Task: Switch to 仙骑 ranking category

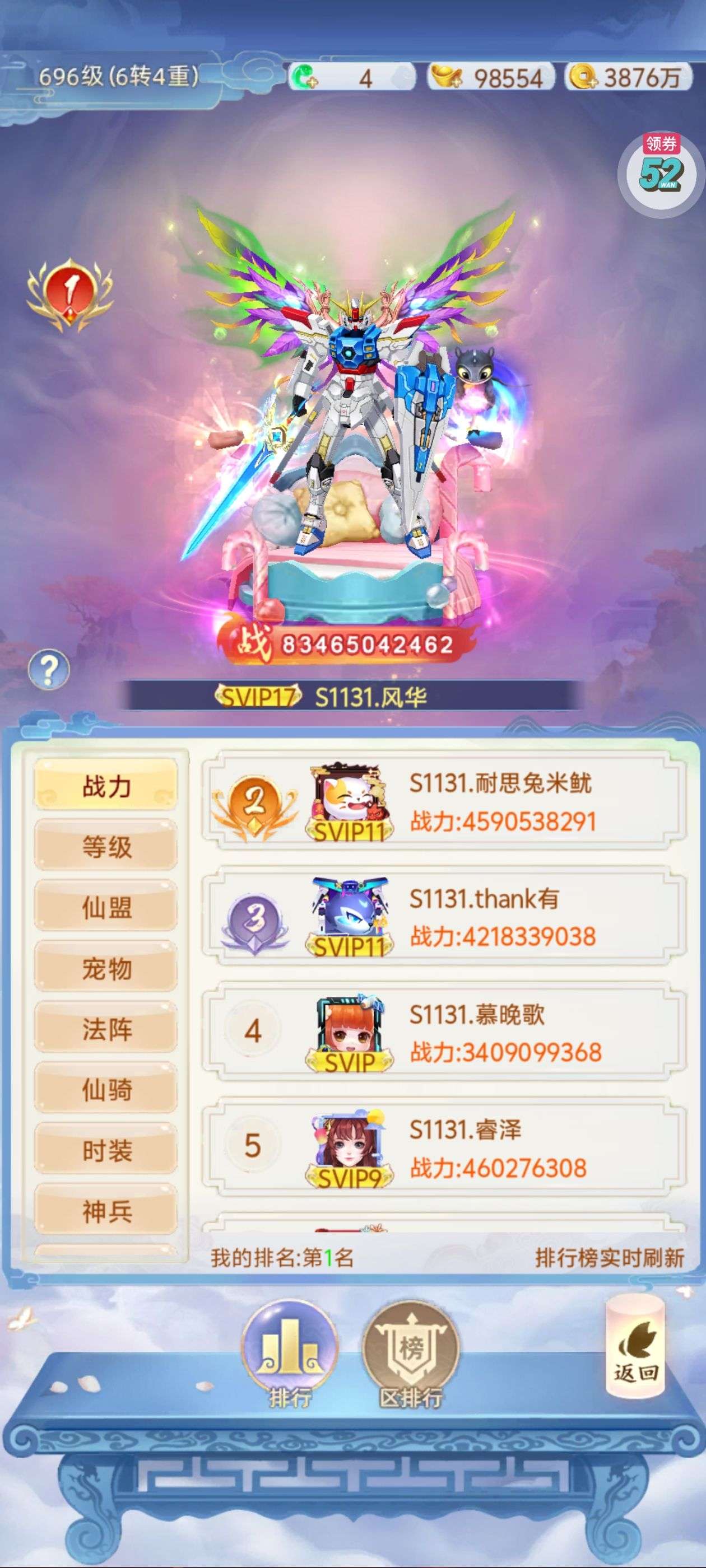Action: click(106, 1090)
